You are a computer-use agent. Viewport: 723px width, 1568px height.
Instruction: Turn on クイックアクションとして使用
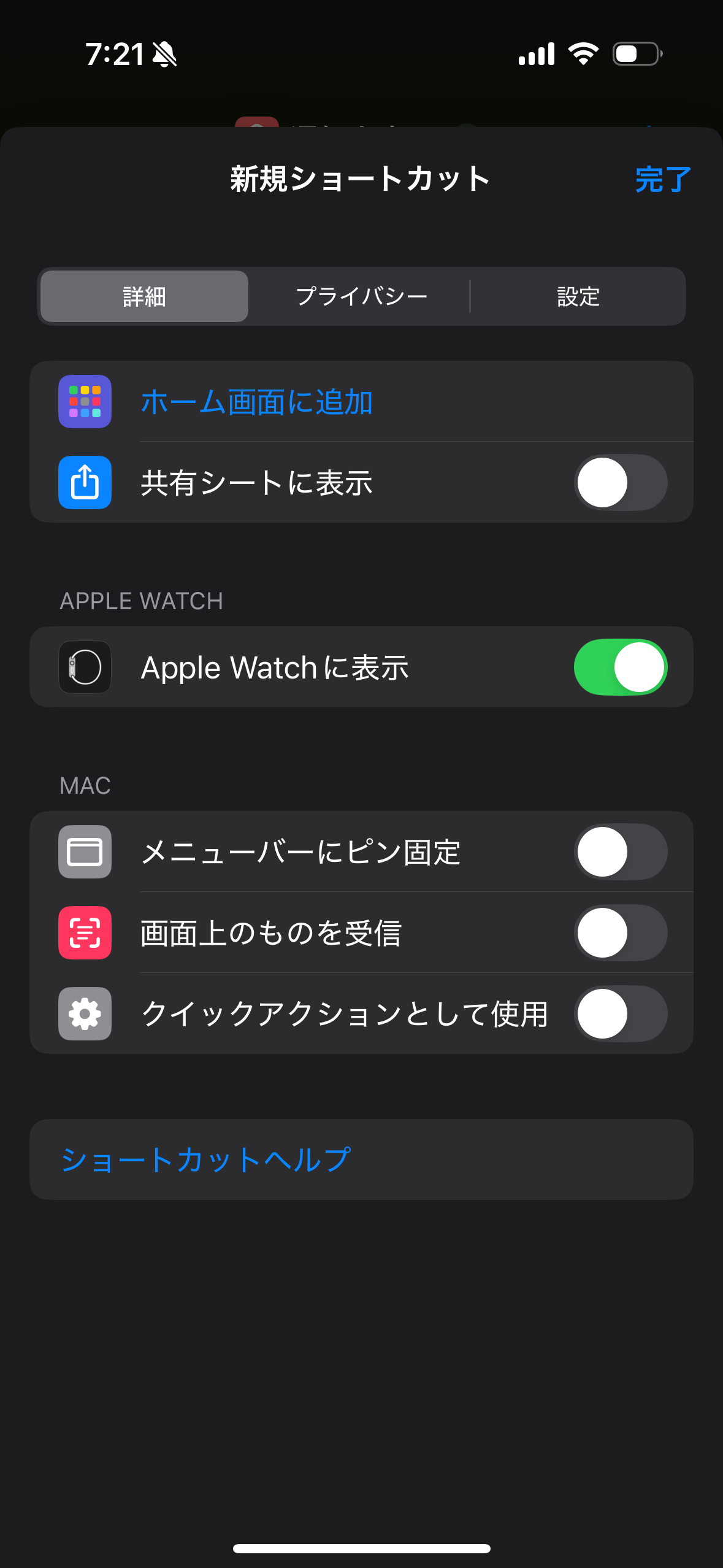tap(621, 1013)
